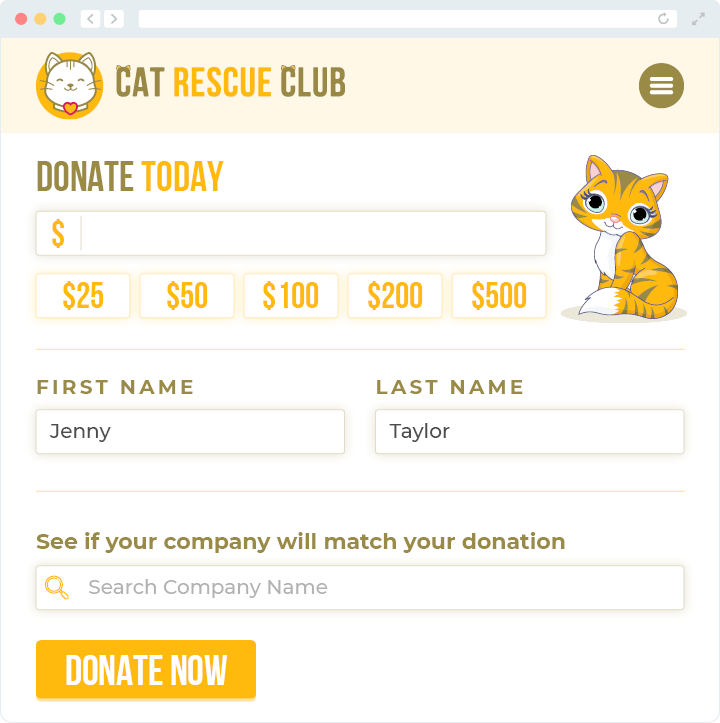The width and height of the screenshot is (720, 723).
Task: Click the browser back arrow
Action: pos(89,18)
